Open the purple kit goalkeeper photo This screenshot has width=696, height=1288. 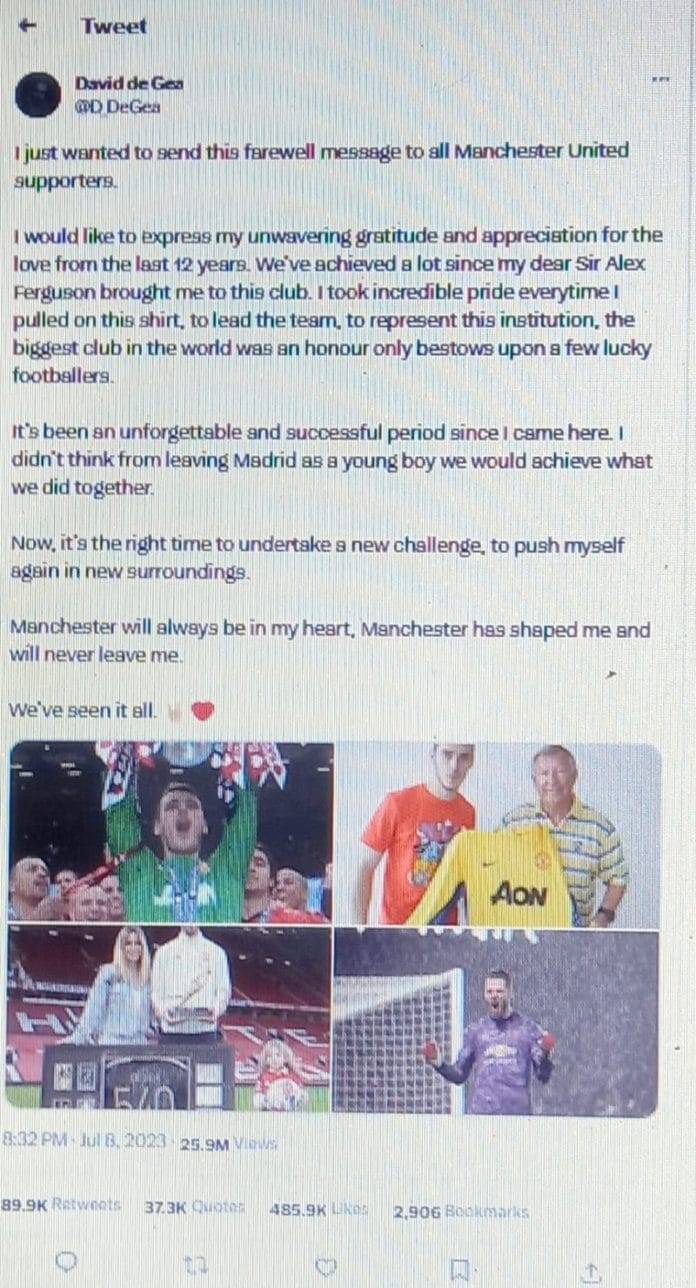point(496,1021)
